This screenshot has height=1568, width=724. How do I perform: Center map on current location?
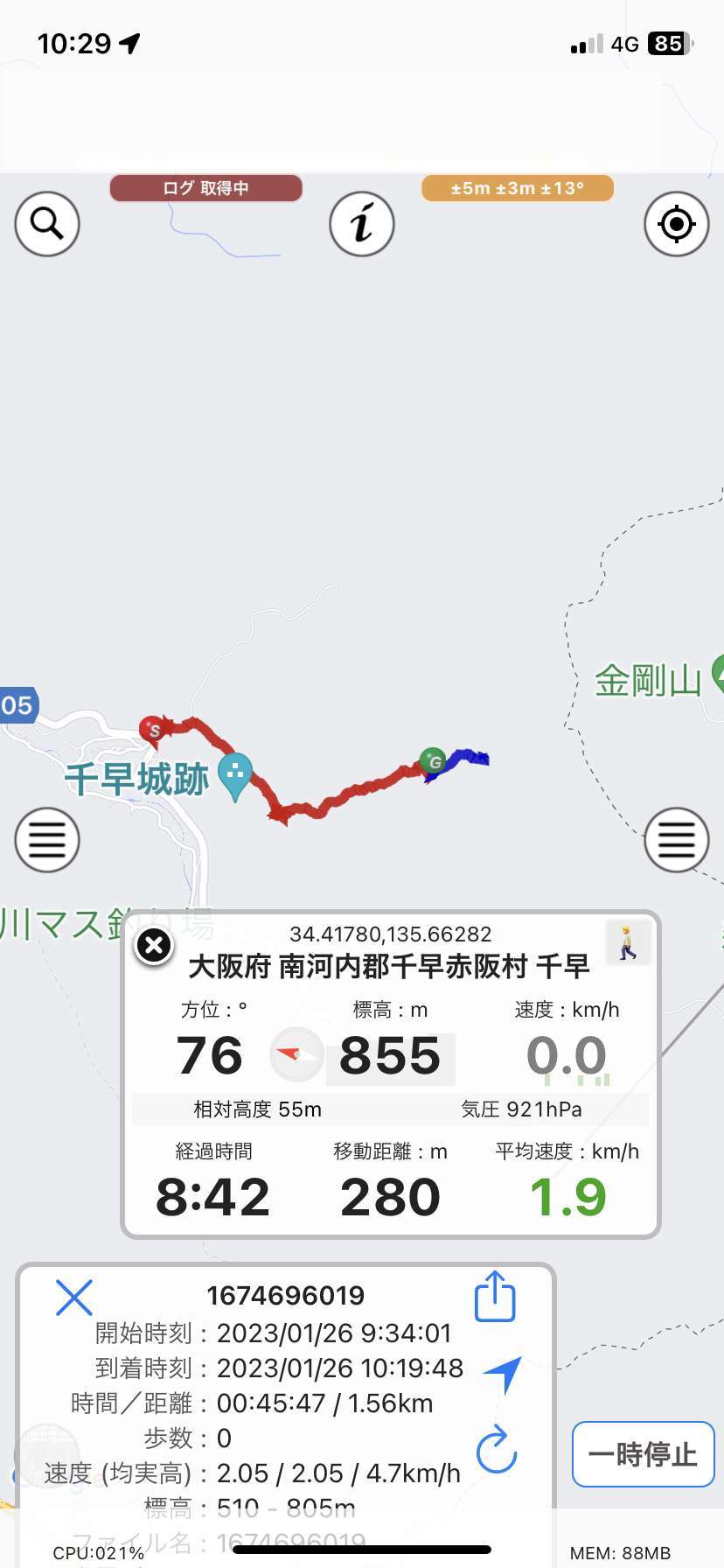tap(677, 224)
